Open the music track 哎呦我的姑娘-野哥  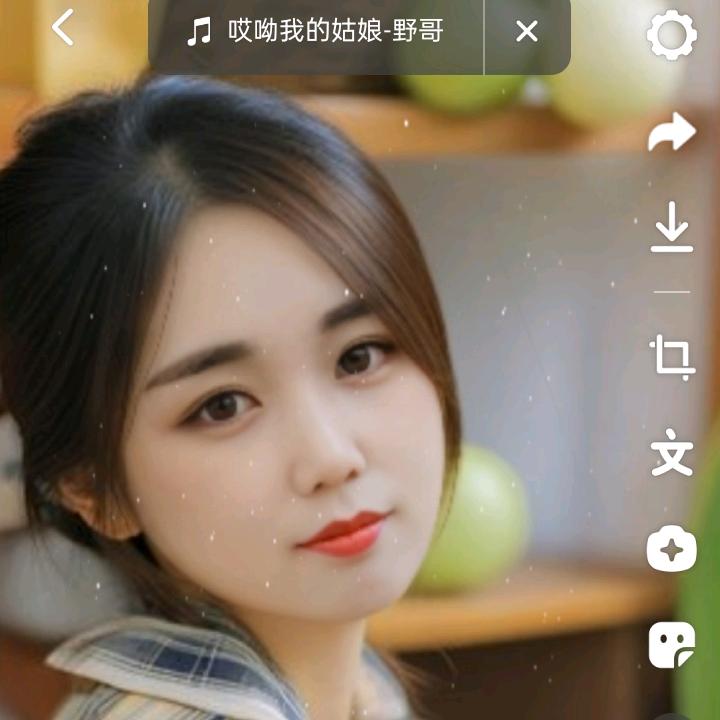pyautogui.click(x=316, y=32)
